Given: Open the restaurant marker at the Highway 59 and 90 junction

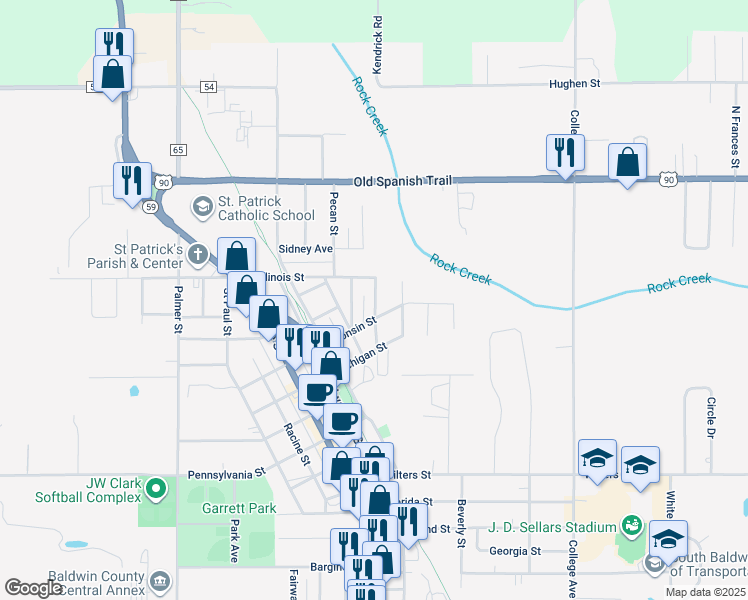Looking at the screenshot, I should point(132,181).
